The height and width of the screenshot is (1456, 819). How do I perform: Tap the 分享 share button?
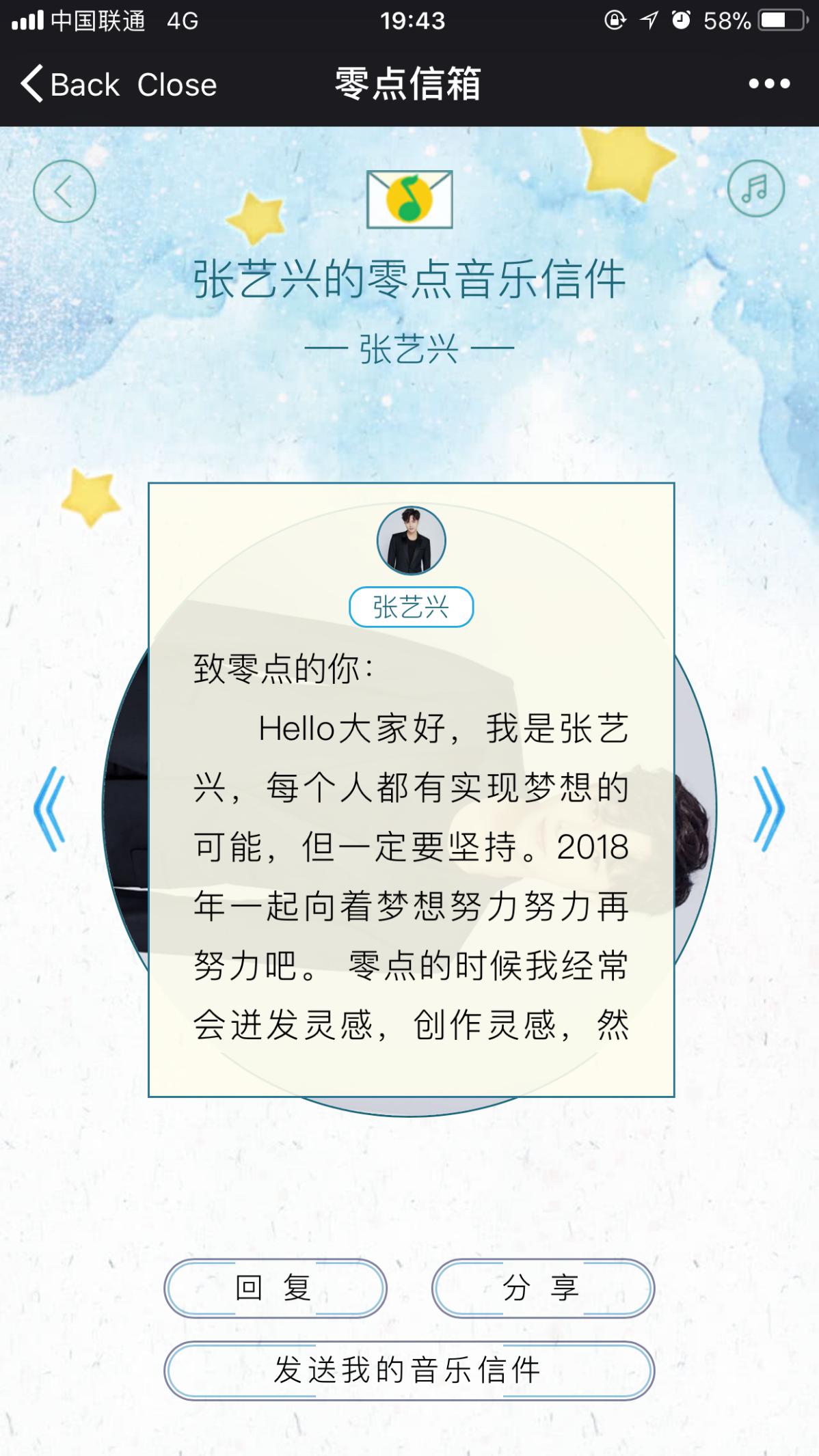coord(543,1289)
